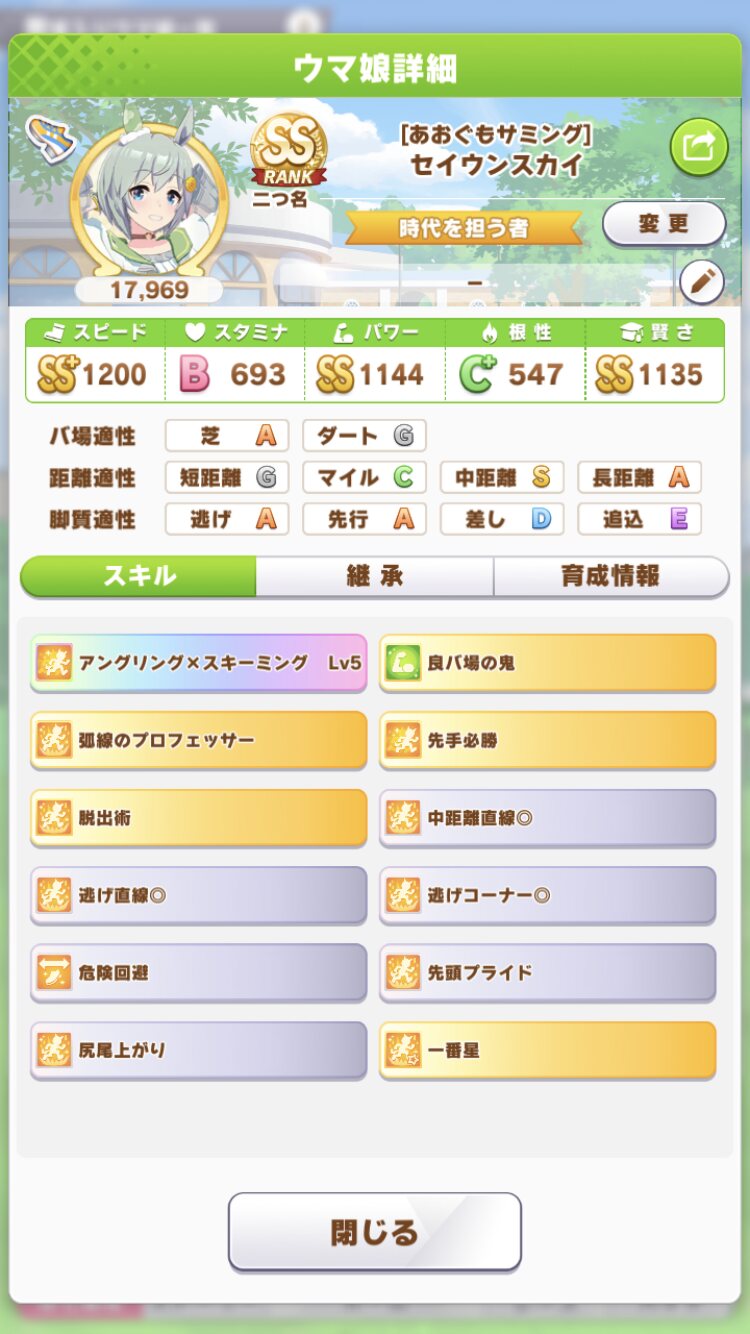The image size is (750, 1334).
Task: Show 一番星 skill details
Action: pyautogui.click(x=547, y=1050)
